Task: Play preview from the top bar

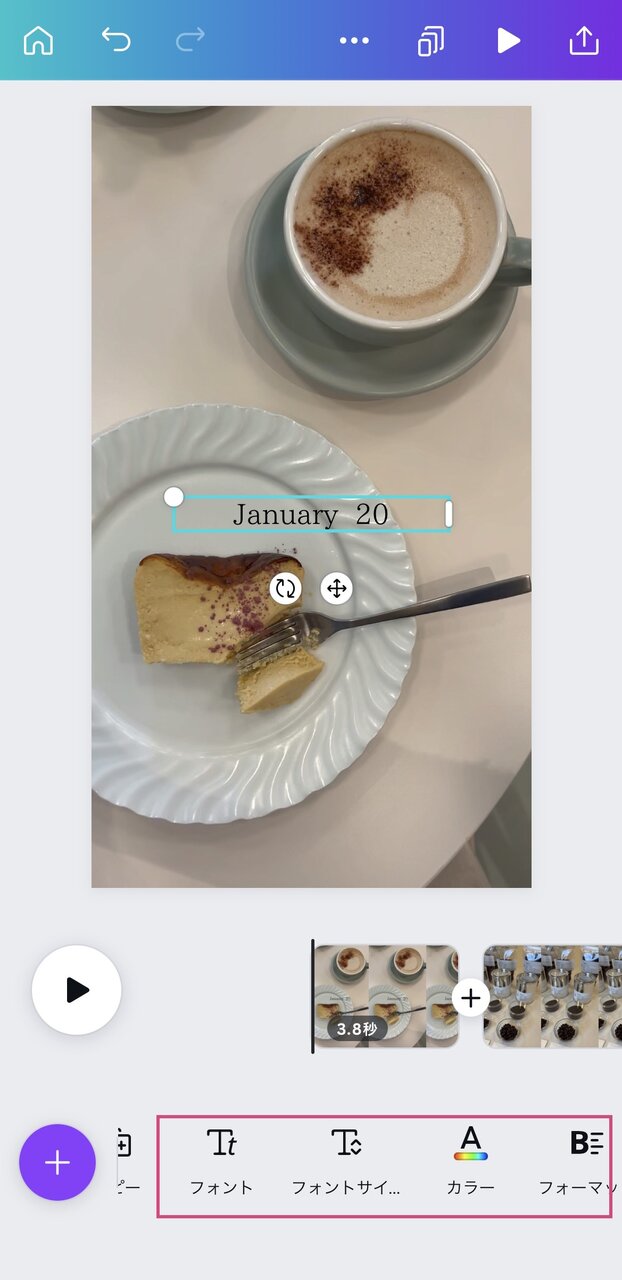Action: (508, 40)
